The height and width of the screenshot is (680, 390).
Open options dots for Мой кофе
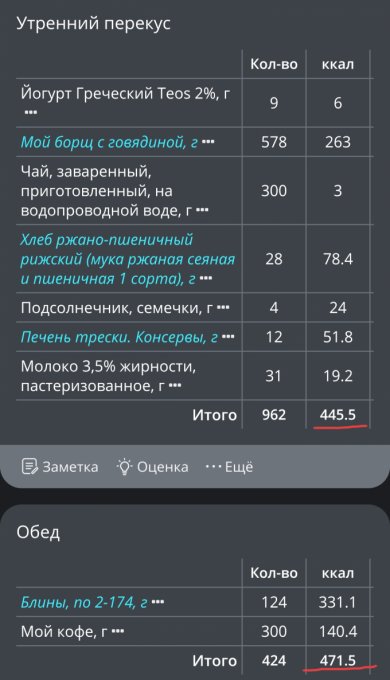pyautogui.click(x=118, y=631)
